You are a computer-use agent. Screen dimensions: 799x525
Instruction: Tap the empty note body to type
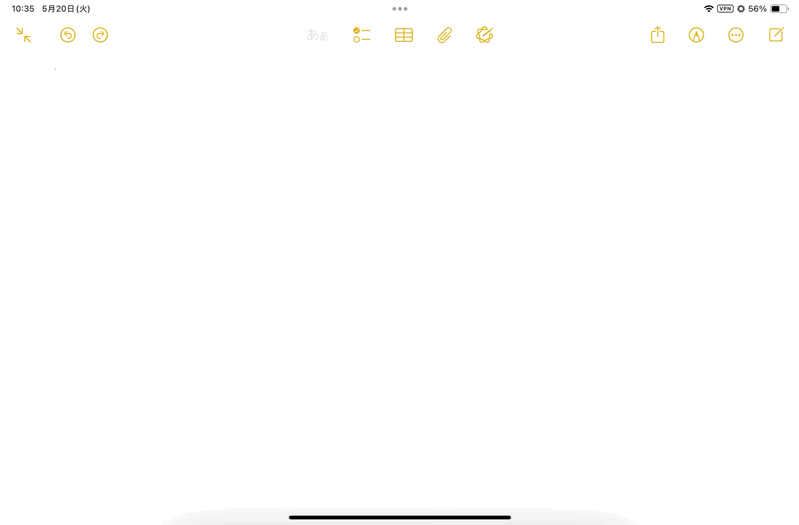[x=400, y=250]
